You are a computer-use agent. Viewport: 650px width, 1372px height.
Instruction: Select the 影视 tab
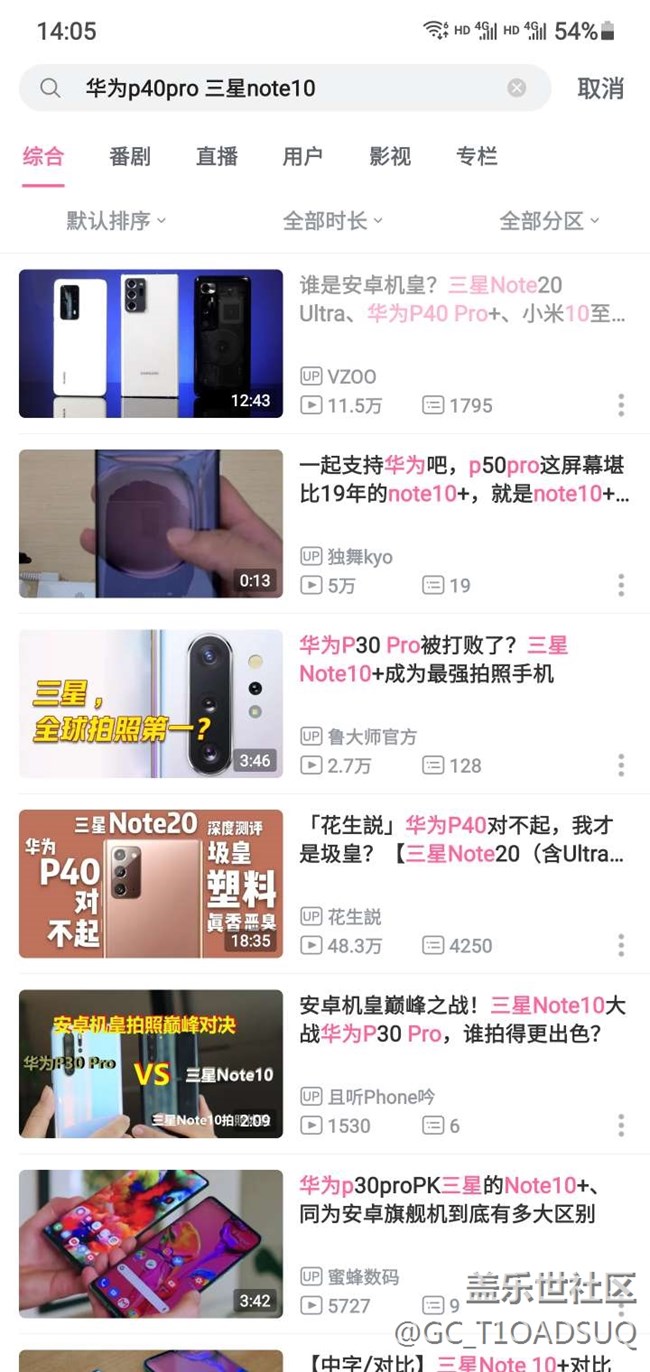pos(390,156)
